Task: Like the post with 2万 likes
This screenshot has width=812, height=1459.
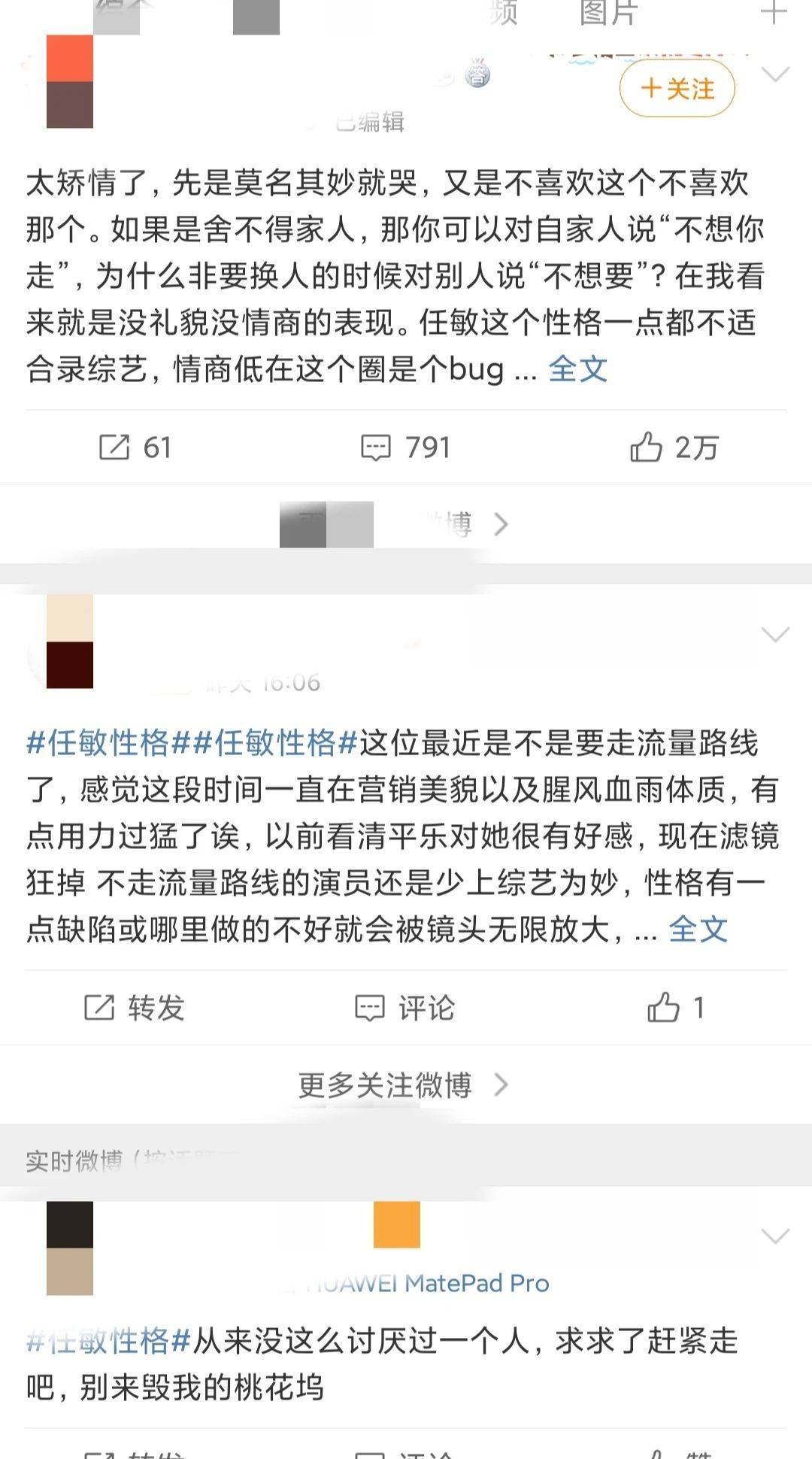Action: point(674,447)
